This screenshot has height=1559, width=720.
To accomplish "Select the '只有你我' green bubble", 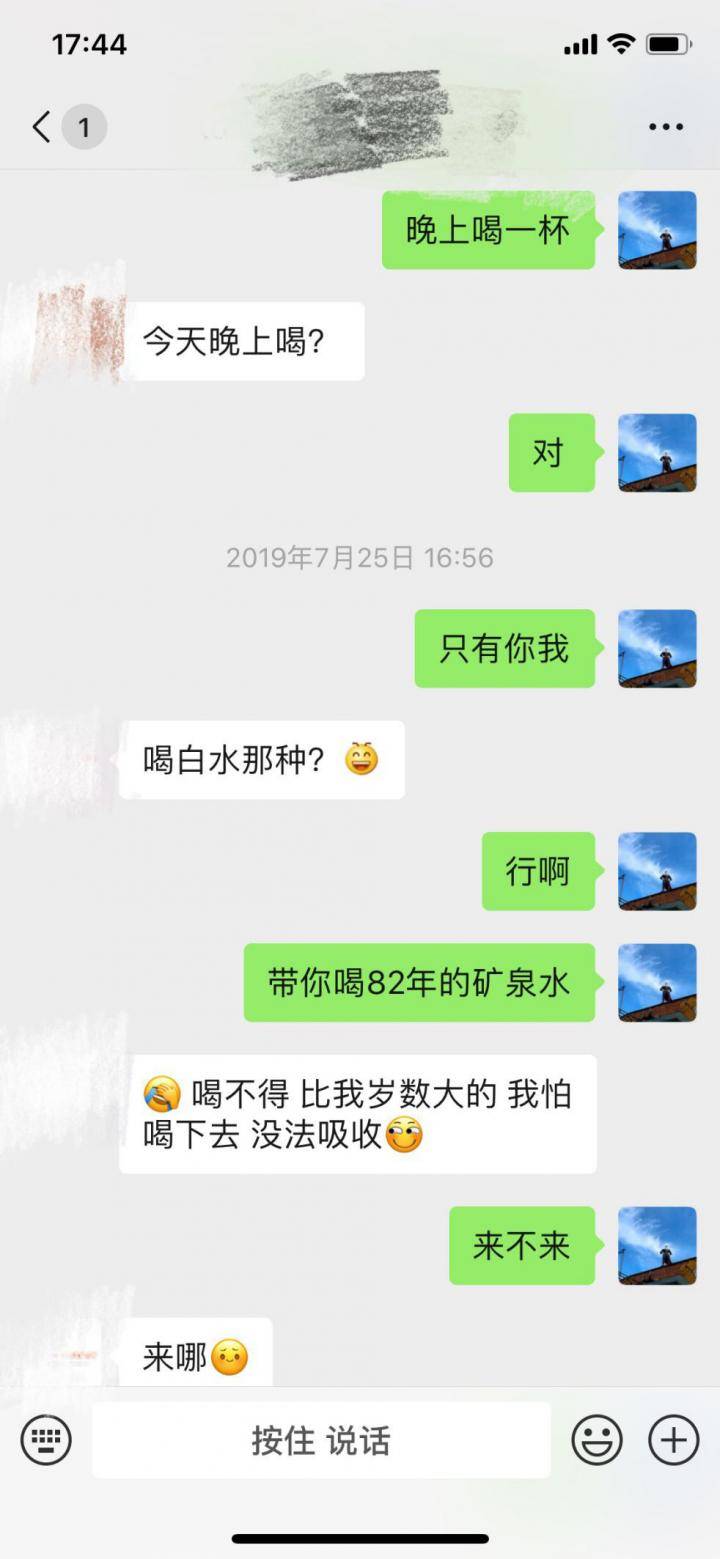I will tap(504, 650).
